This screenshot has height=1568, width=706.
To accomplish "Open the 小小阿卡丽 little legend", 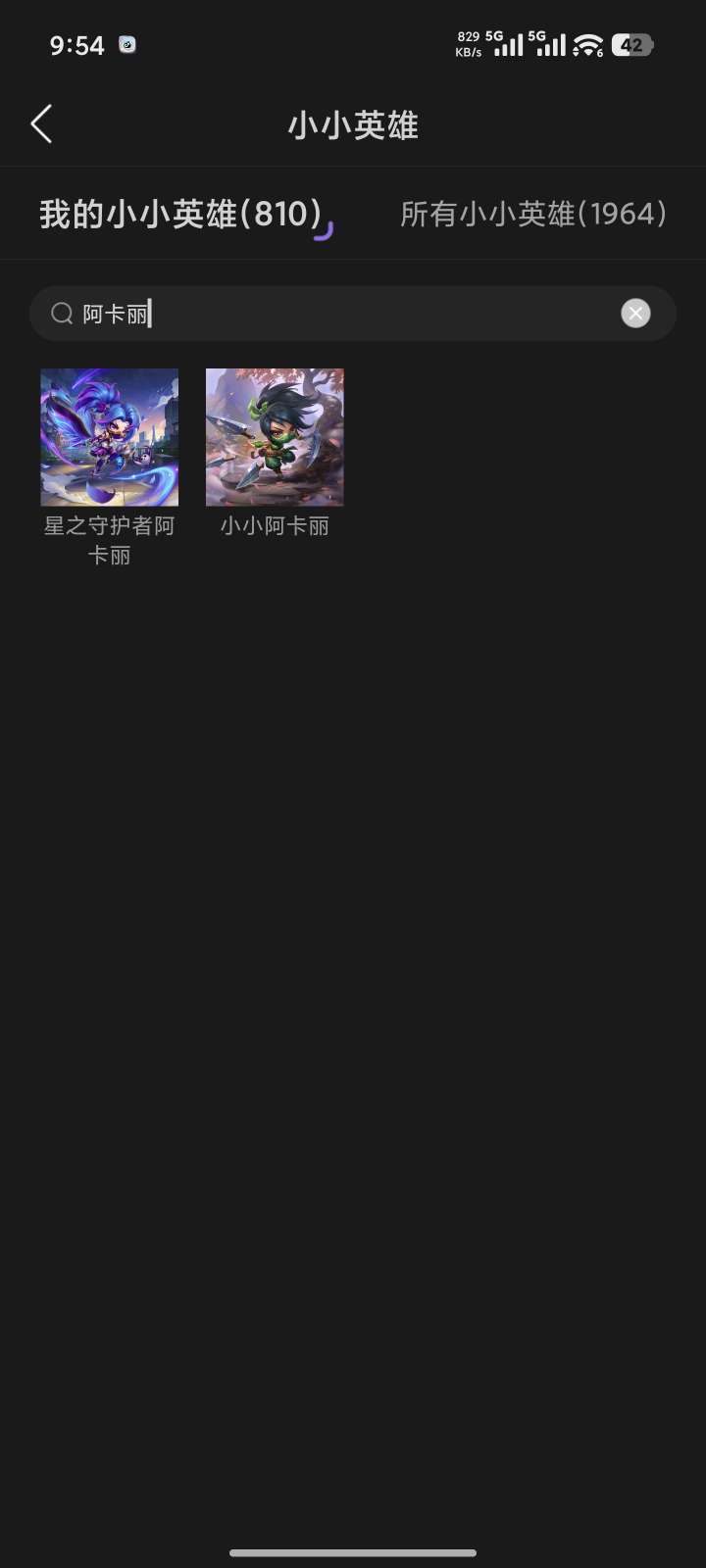I will [x=275, y=438].
